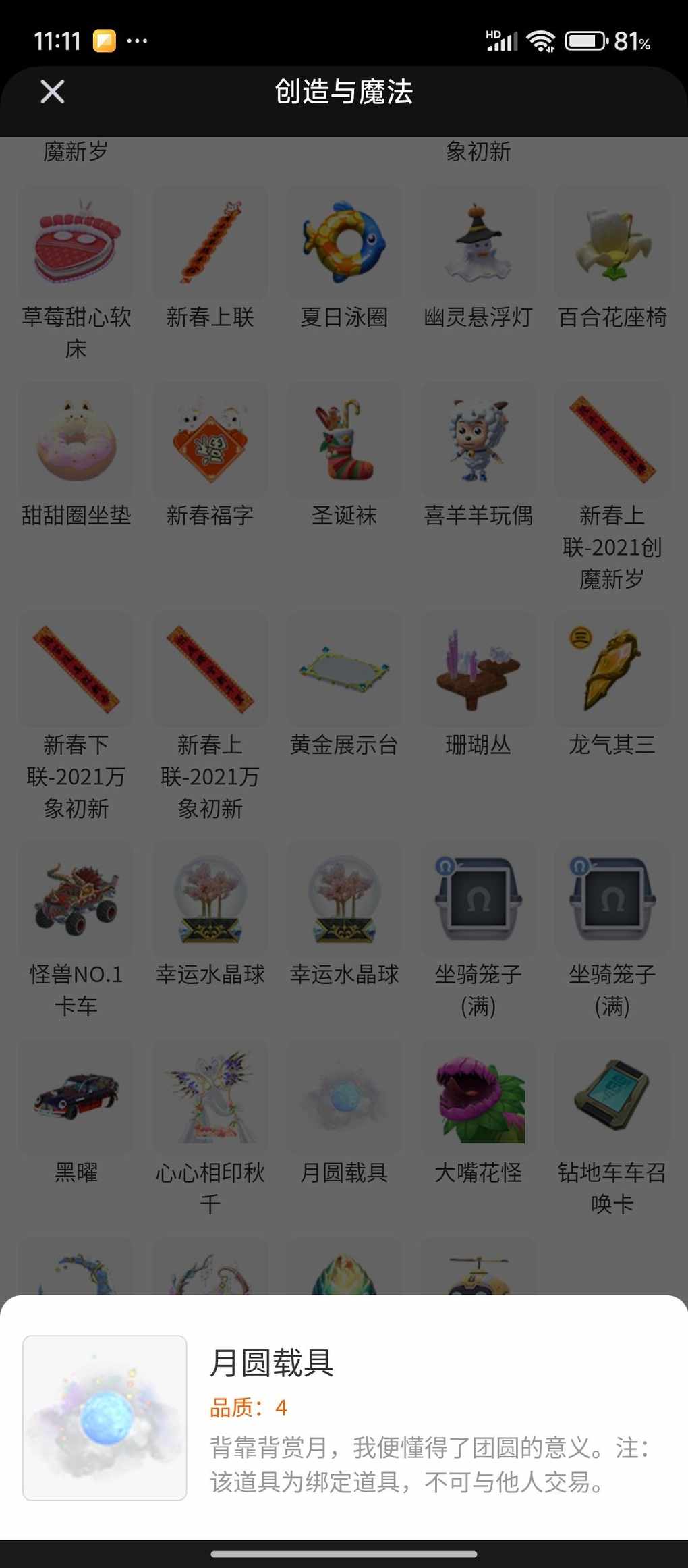Select the 甜甜圈坐垫 item
Screen dimensions: 688x1568
pyautogui.click(x=76, y=457)
